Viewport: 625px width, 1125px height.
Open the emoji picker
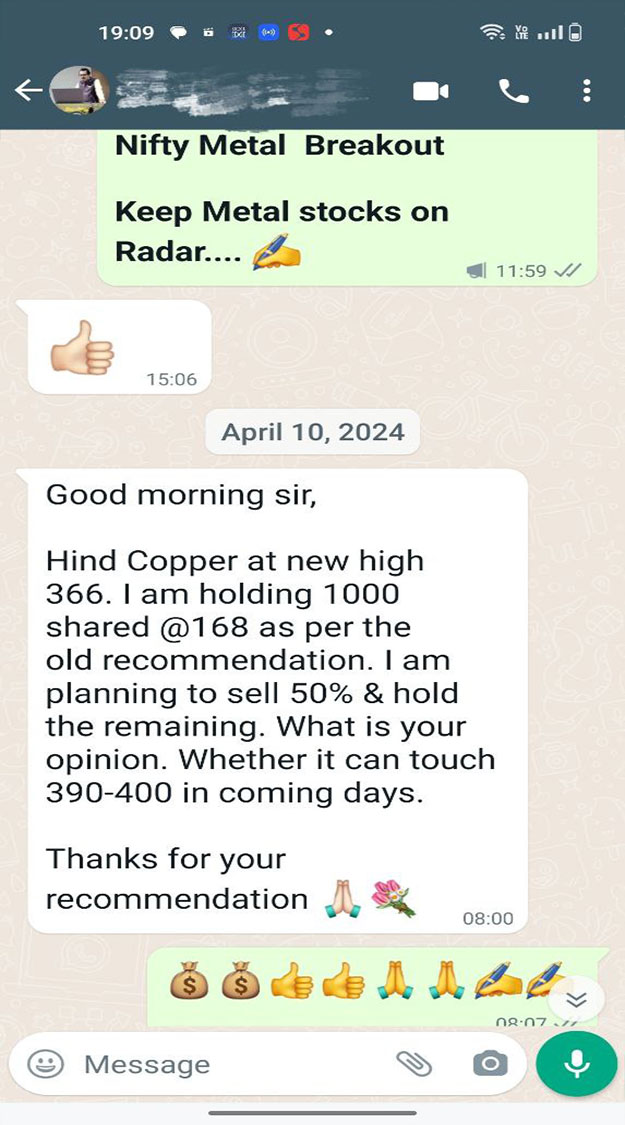tap(45, 1063)
